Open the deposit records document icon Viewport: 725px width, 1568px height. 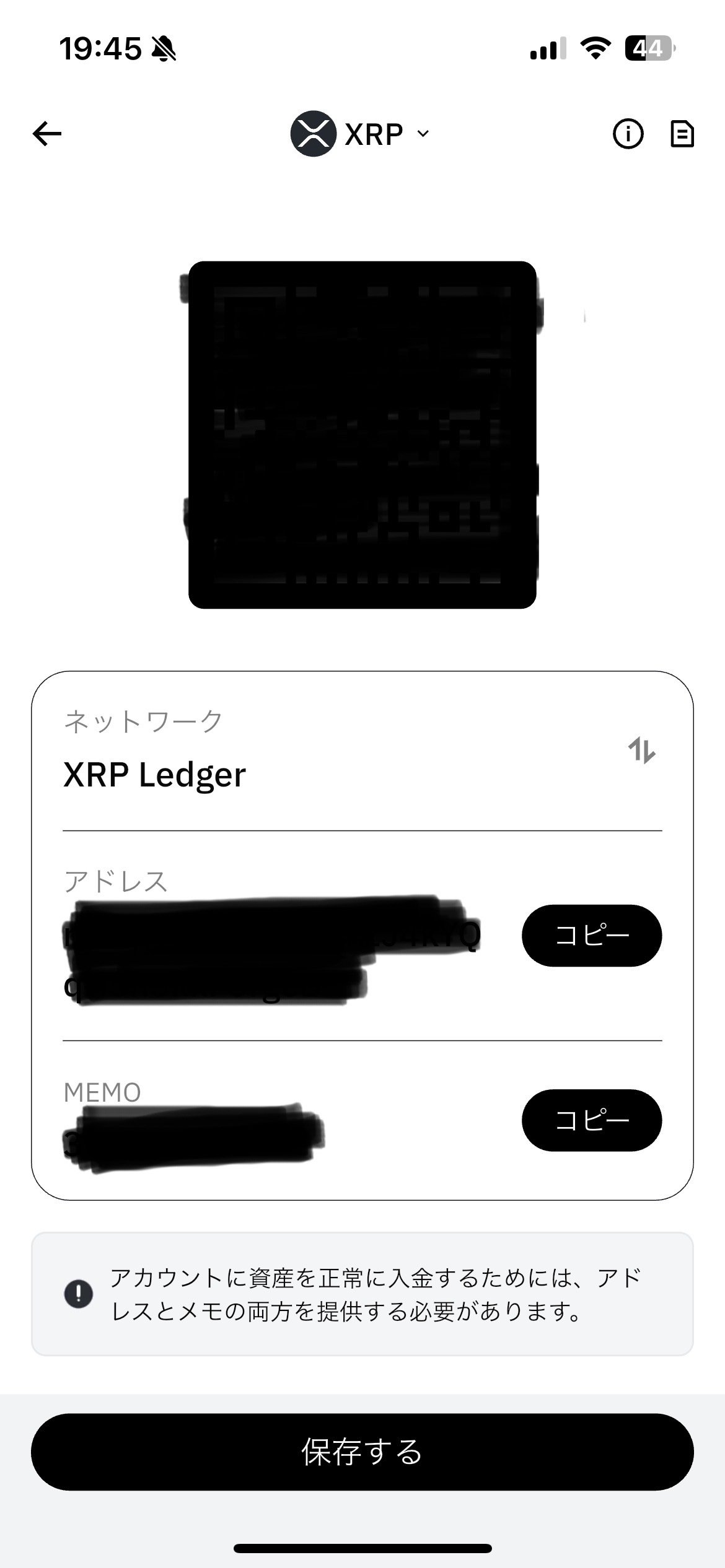point(682,133)
